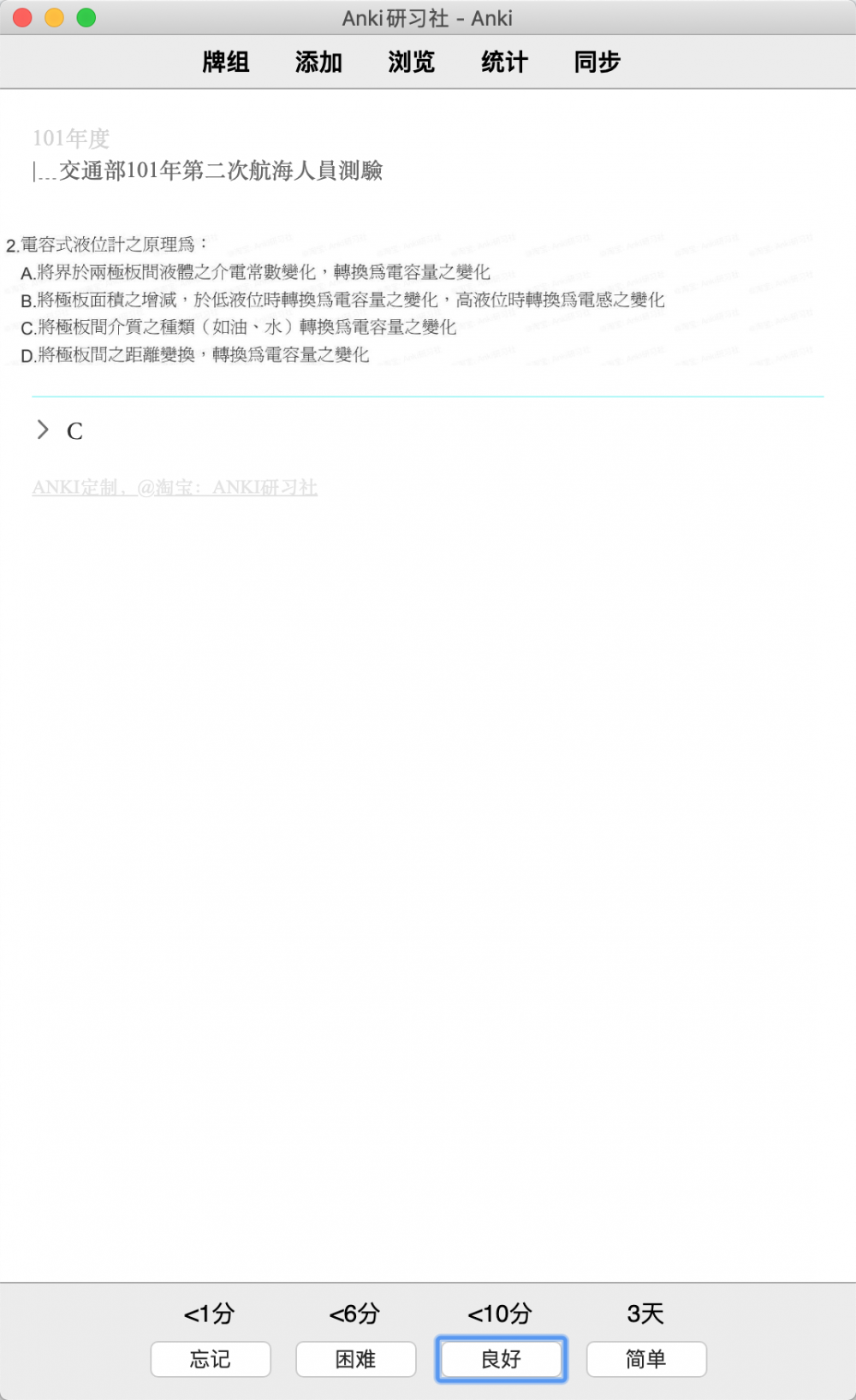856x1400 pixels.
Task: Rate card as 困难
Action: point(356,1359)
